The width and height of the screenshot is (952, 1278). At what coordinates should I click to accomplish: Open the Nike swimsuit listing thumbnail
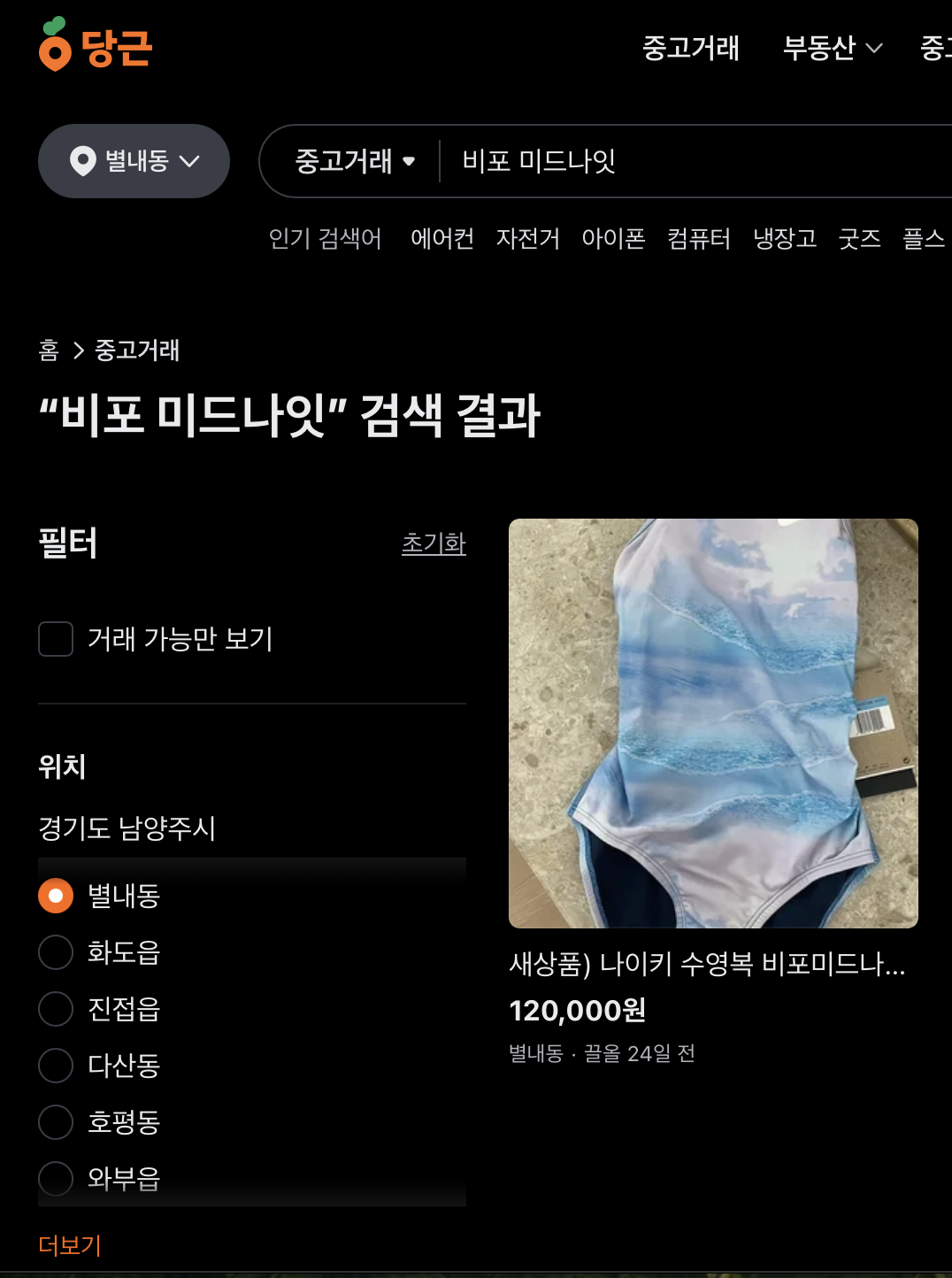pos(713,723)
